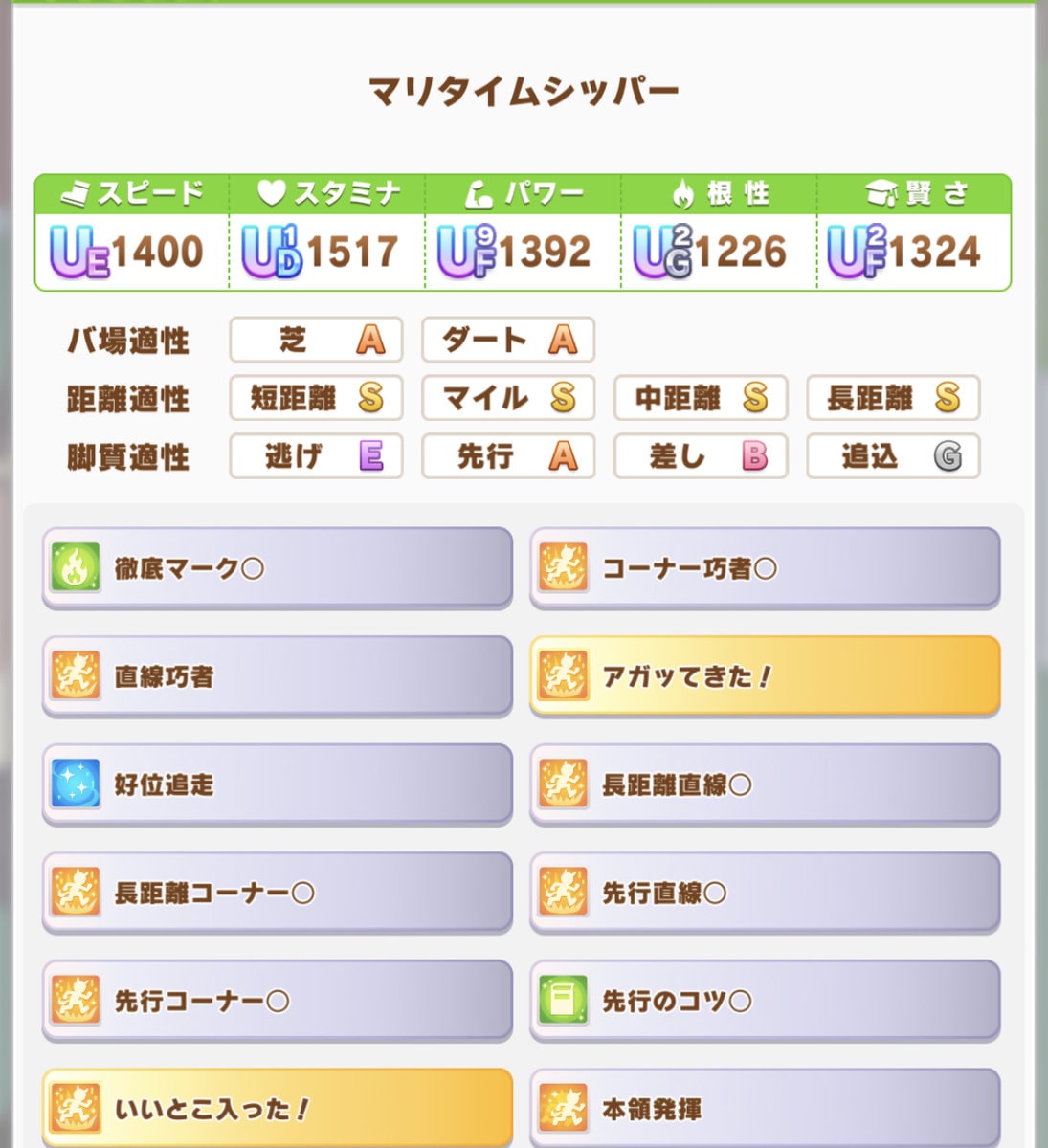Open the 徹底マーク○ skill details
1048x1148 pixels.
point(277,568)
